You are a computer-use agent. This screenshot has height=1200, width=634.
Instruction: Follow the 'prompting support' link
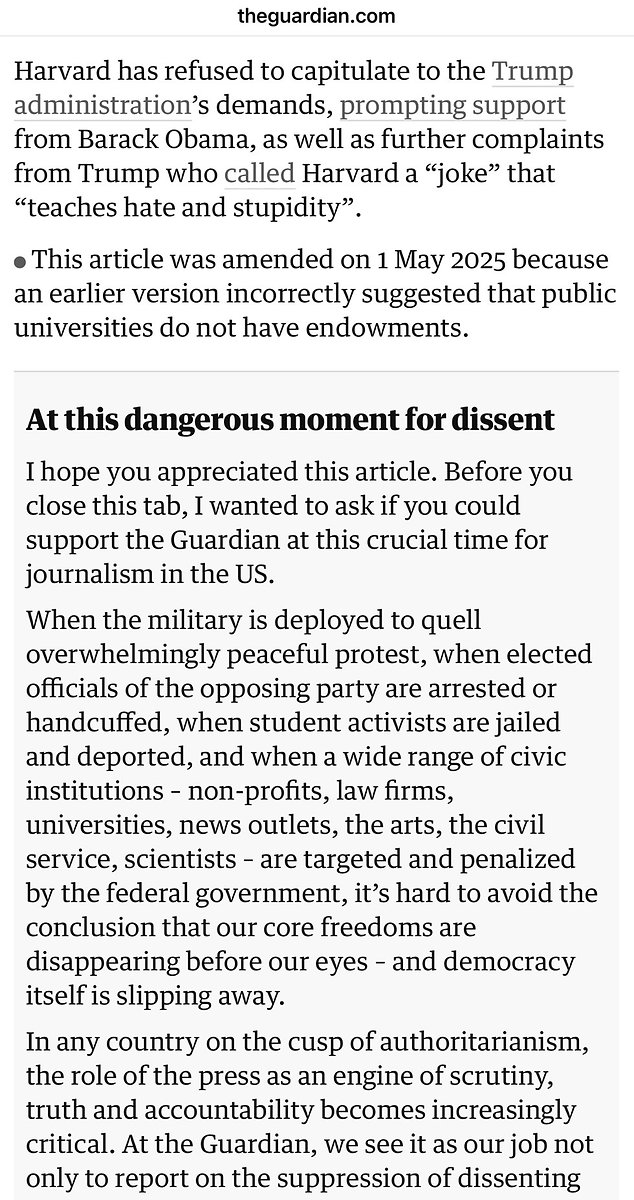[x=452, y=105]
